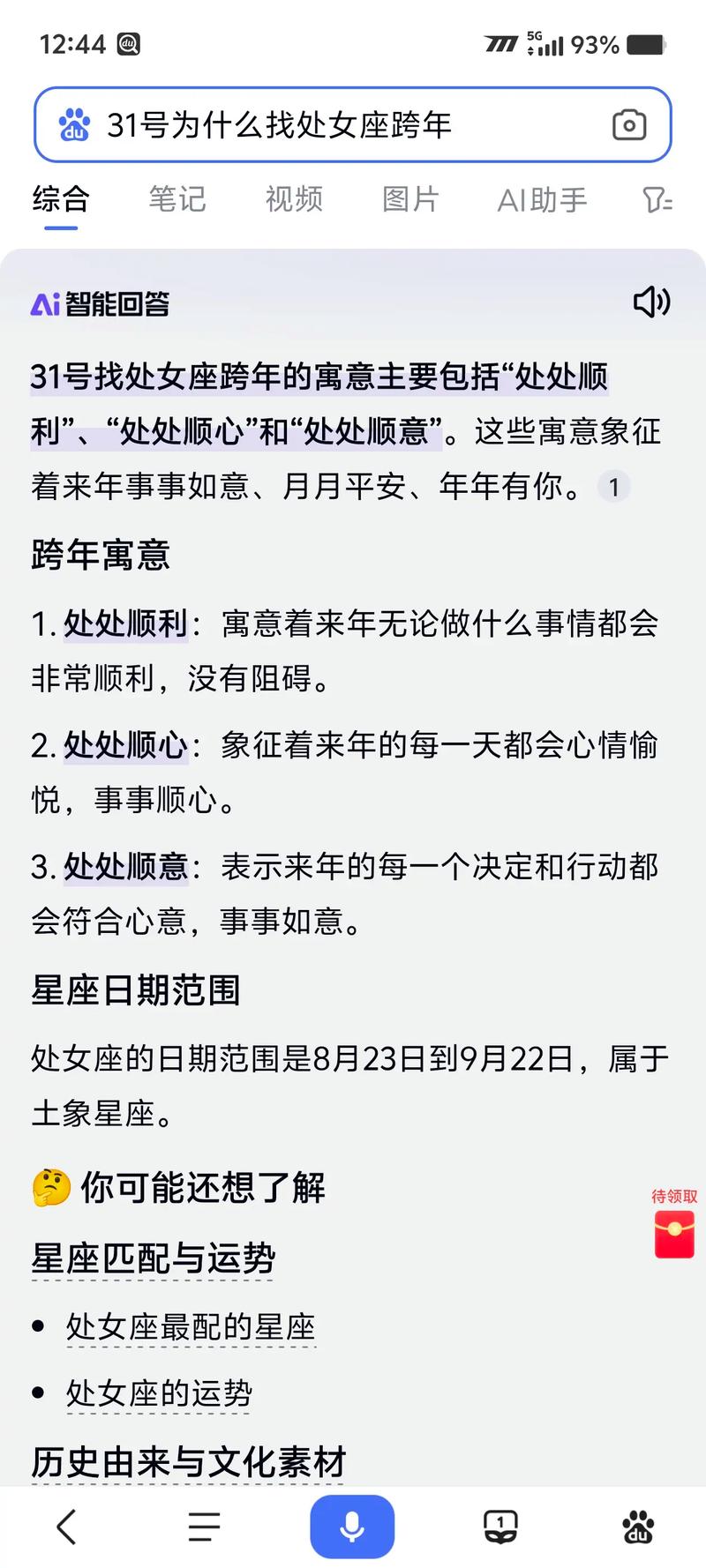The image size is (706, 1568).
Task: Open camera image search
Action: [x=628, y=125]
